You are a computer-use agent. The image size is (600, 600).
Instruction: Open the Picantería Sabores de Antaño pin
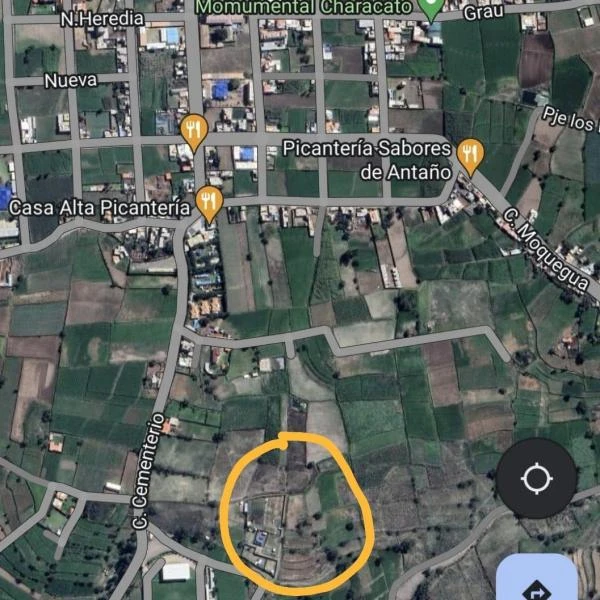(469, 153)
